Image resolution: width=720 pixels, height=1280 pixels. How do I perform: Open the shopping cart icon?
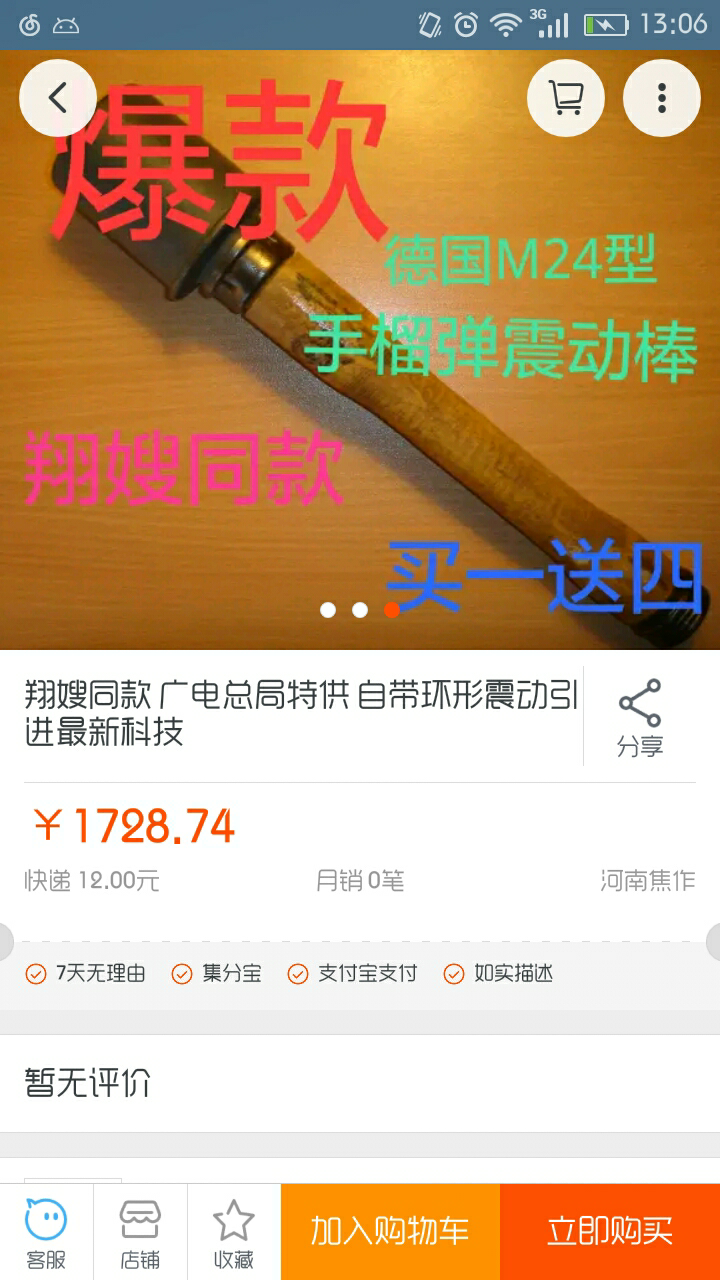[565, 97]
